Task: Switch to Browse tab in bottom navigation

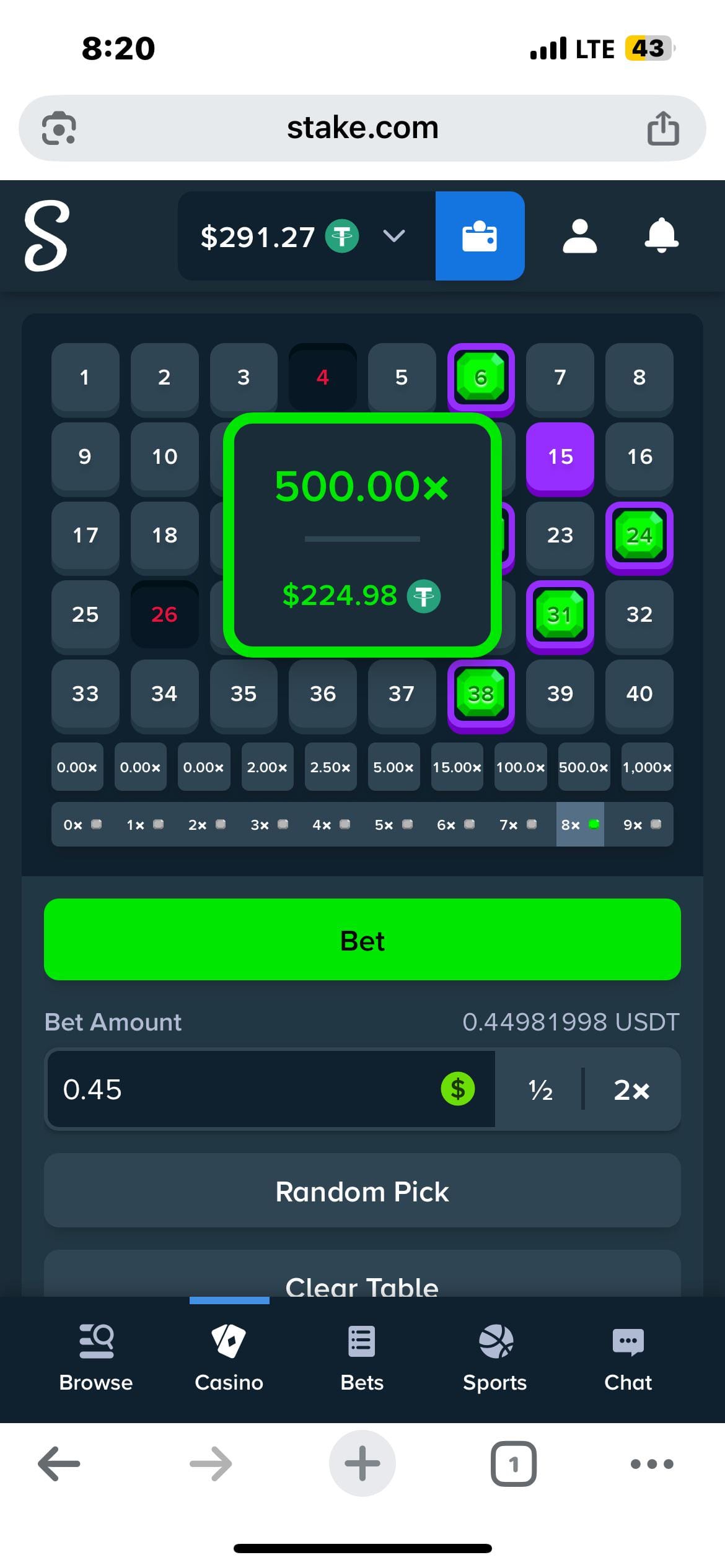Action: (96, 1355)
